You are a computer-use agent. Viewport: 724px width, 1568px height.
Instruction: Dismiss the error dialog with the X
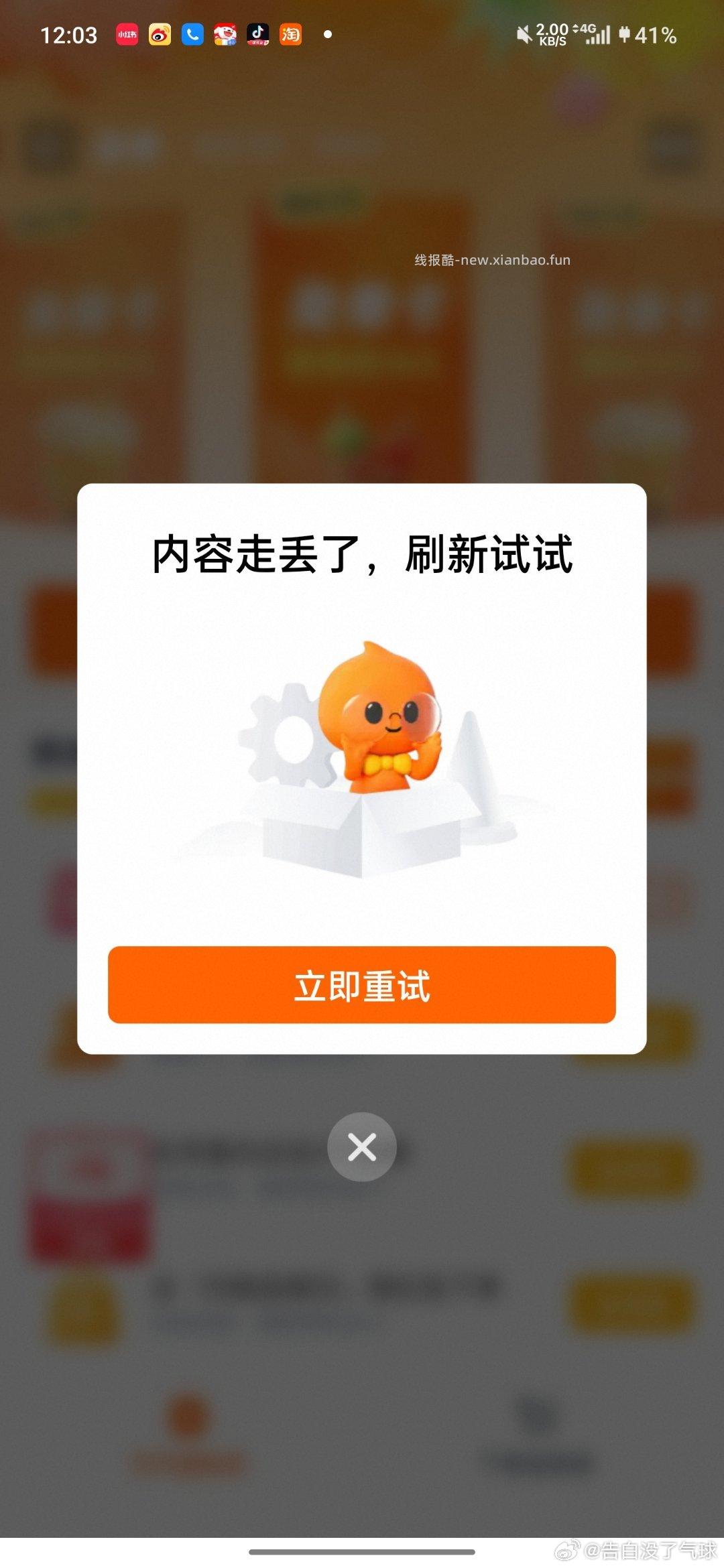[361, 1147]
